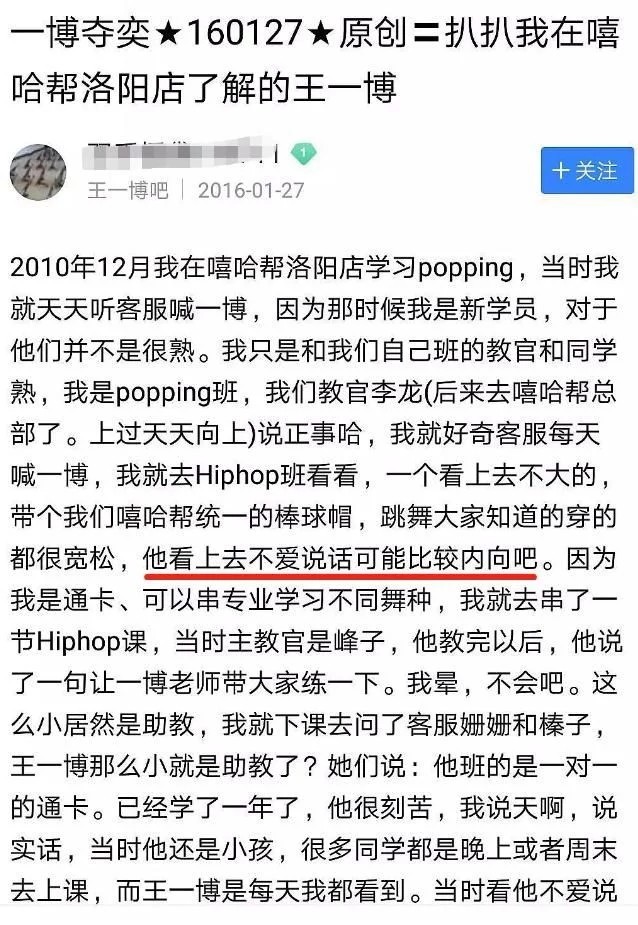Open the author's profile avatar
Viewport: 638px width, 925px height.
38,171
